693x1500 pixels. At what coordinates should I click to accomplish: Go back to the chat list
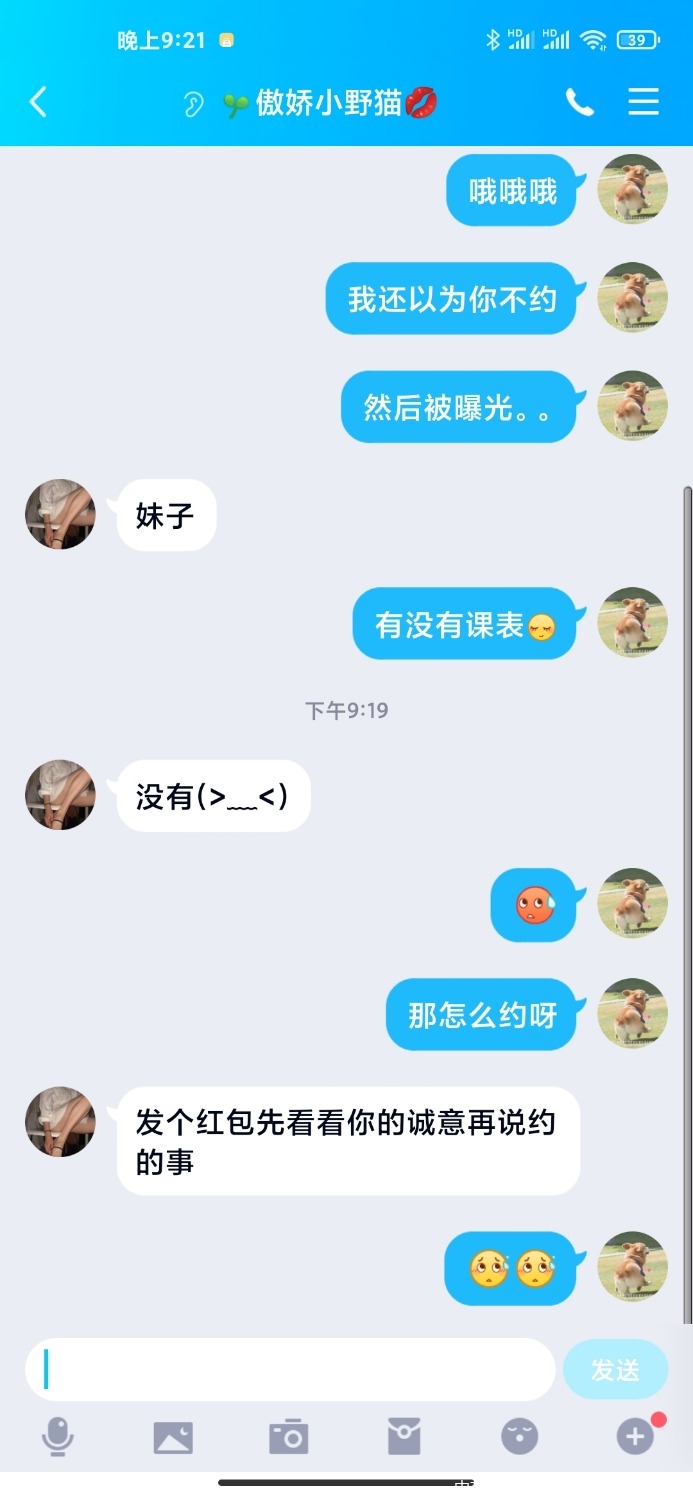(38, 102)
